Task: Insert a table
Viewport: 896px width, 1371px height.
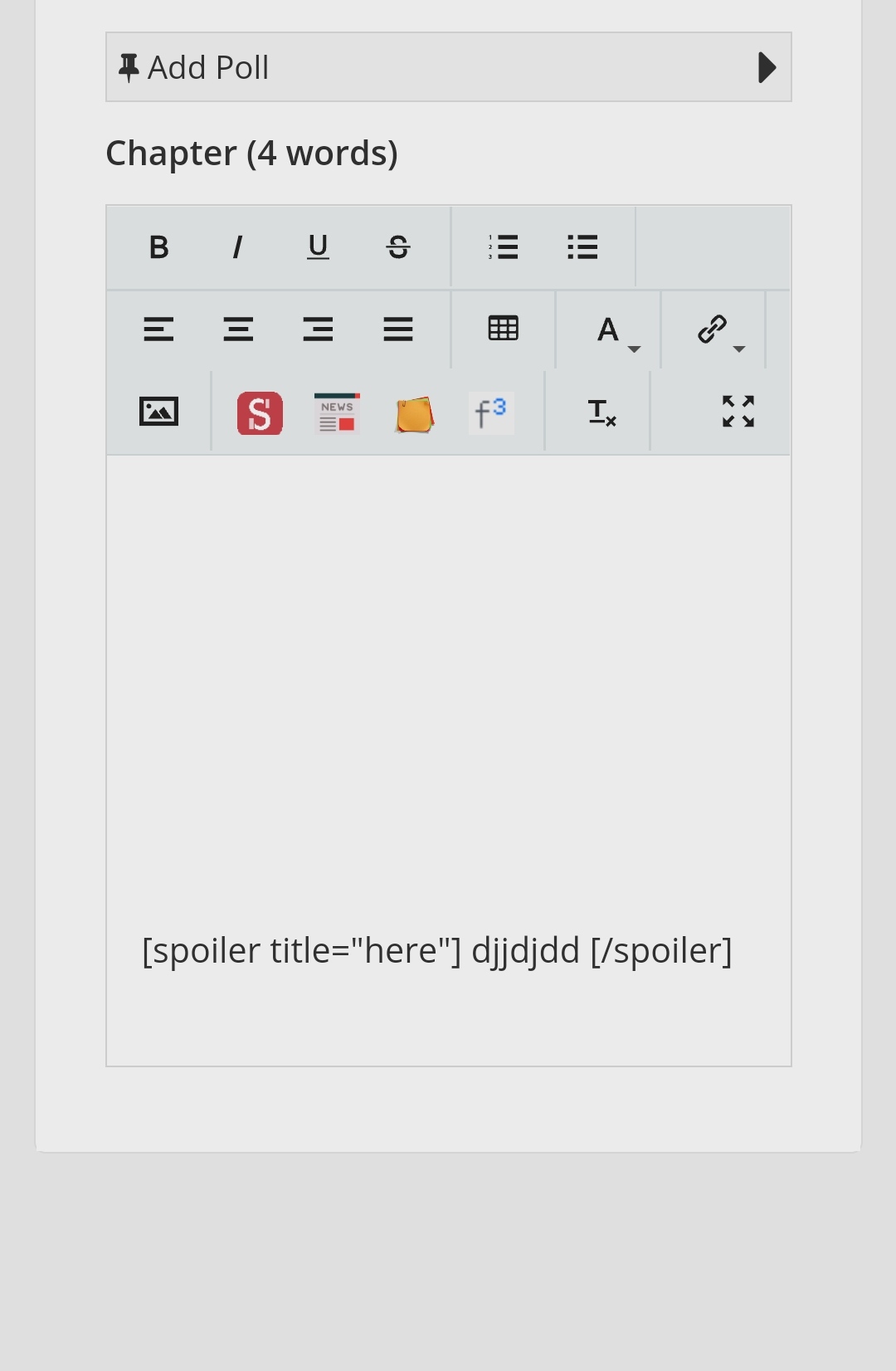Action: click(504, 329)
